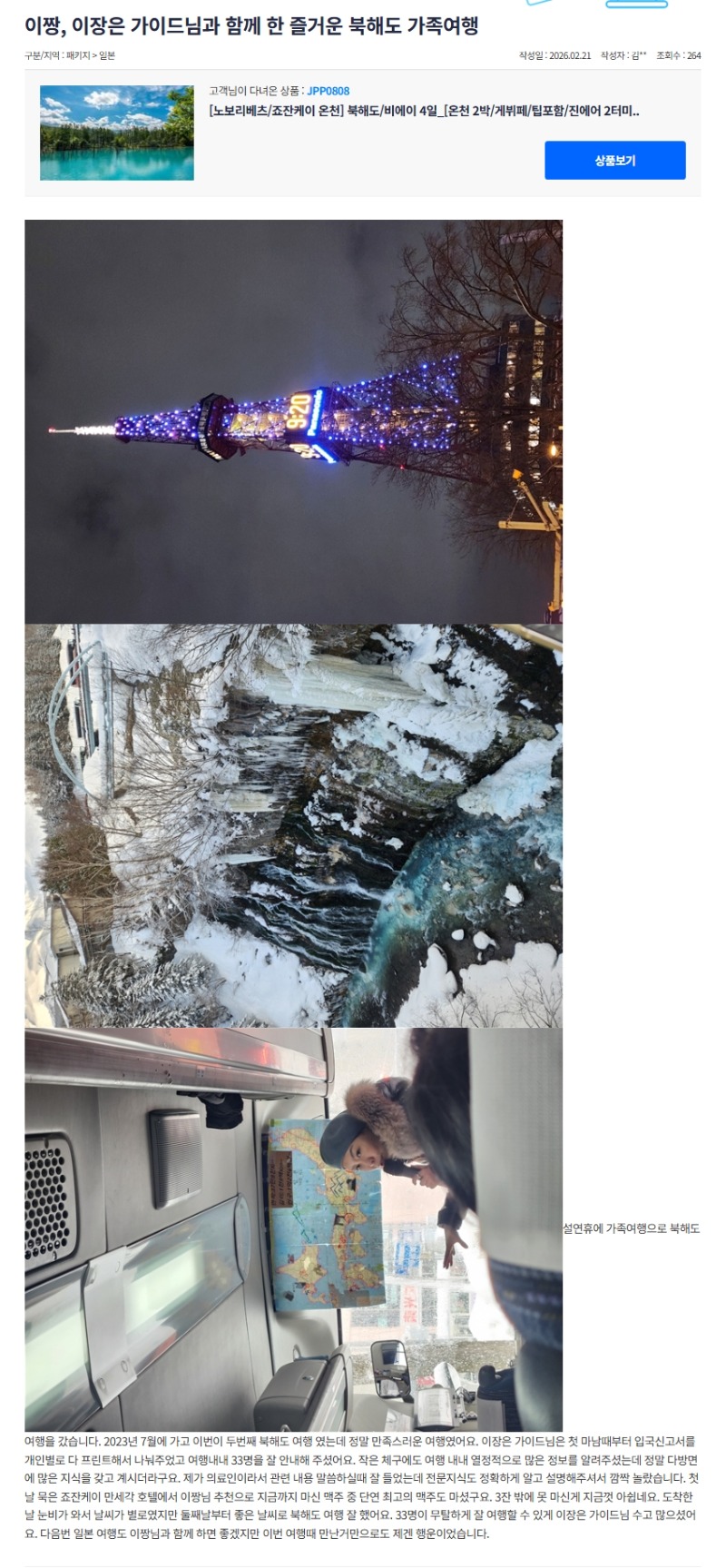Open product code JPP0808 link

click(x=328, y=91)
